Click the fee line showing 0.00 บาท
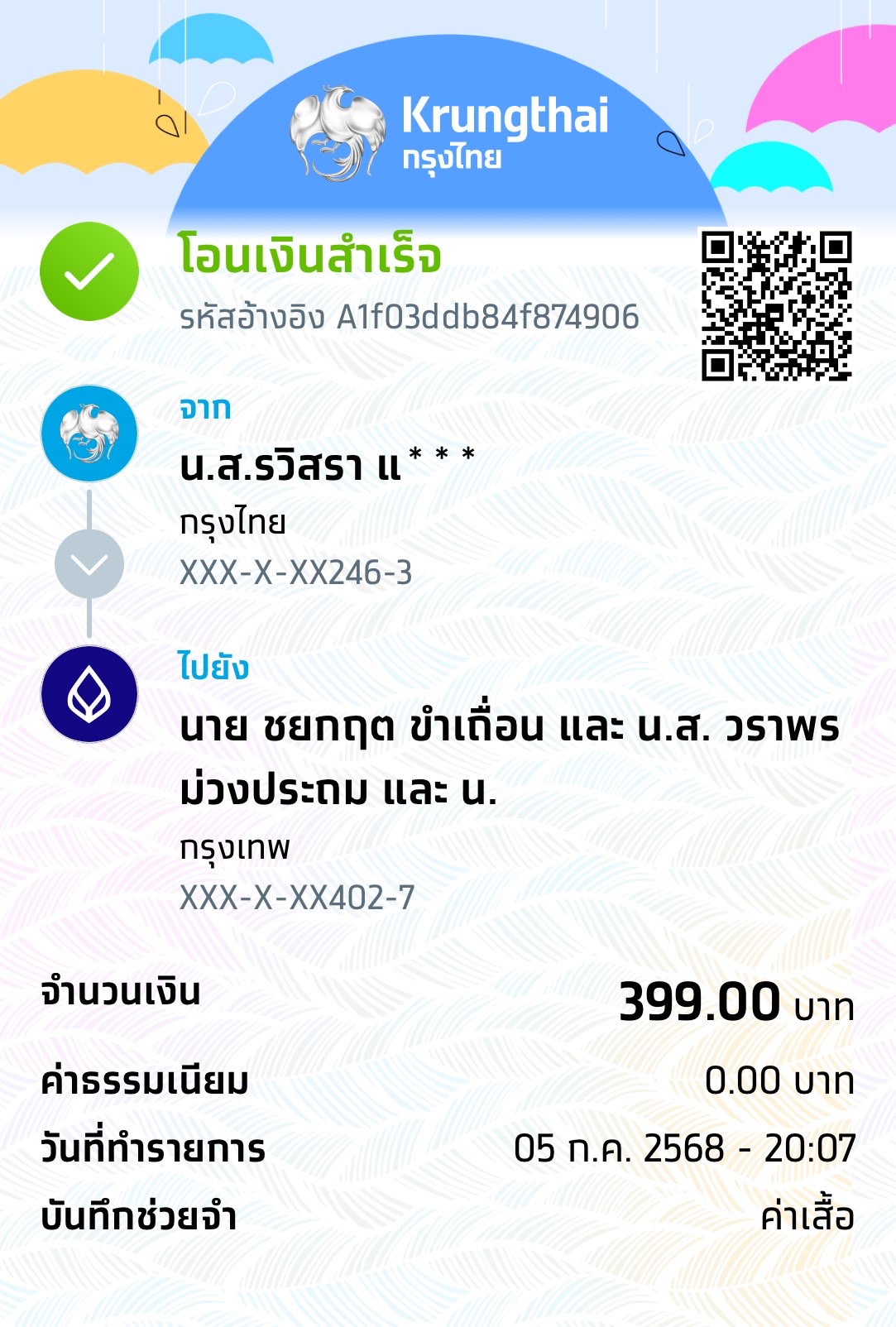Viewport: 896px width, 1327px height. (778, 1080)
